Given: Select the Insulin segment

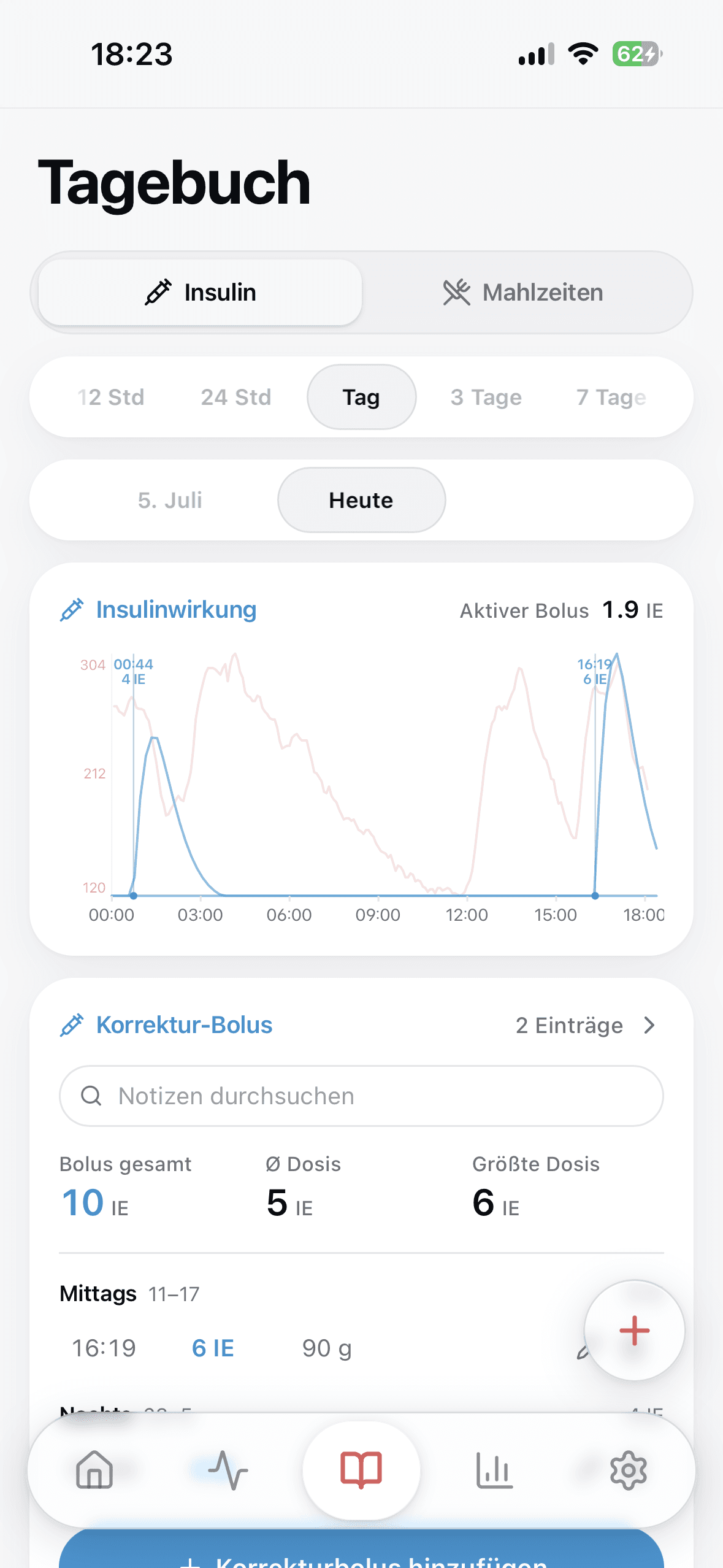Looking at the screenshot, I should coord(200,293).
